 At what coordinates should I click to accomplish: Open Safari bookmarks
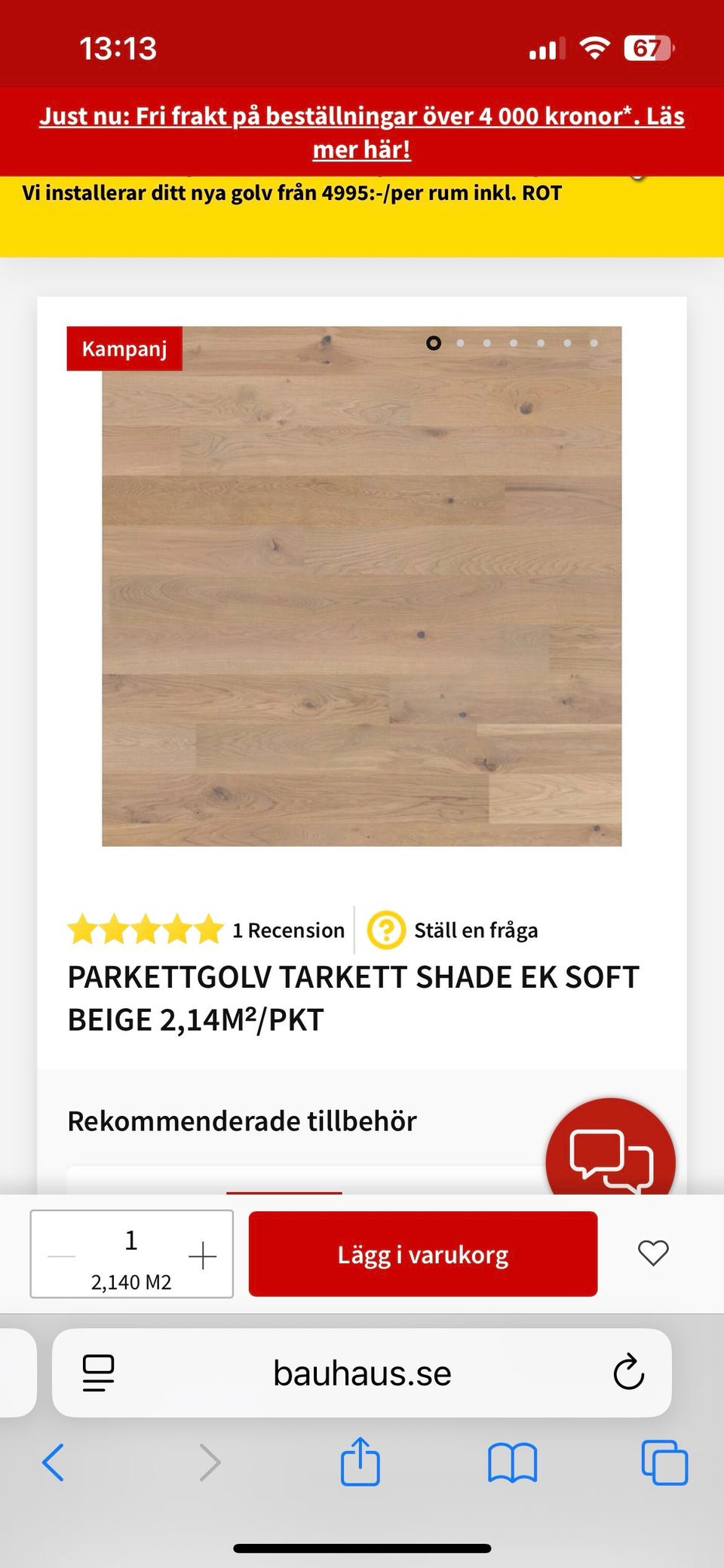click(x=512, y=1462)
